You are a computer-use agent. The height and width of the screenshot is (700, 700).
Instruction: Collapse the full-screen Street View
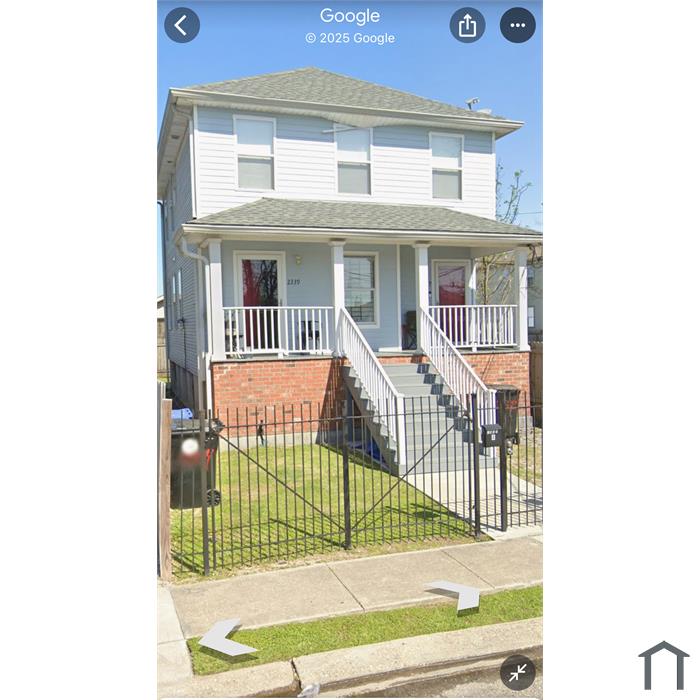518,673
